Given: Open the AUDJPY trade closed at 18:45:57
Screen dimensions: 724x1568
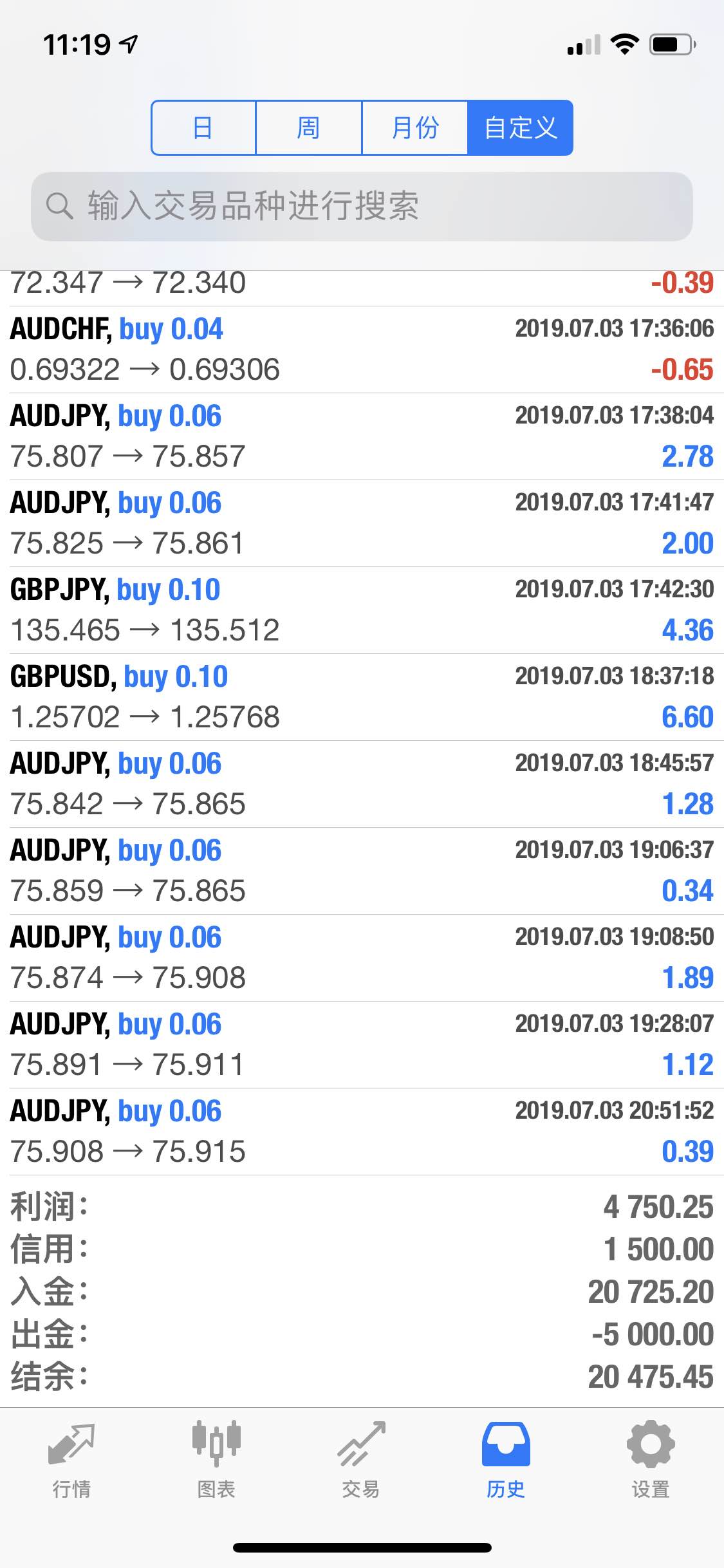Looking at the screenshot, I should pos(362,784).
